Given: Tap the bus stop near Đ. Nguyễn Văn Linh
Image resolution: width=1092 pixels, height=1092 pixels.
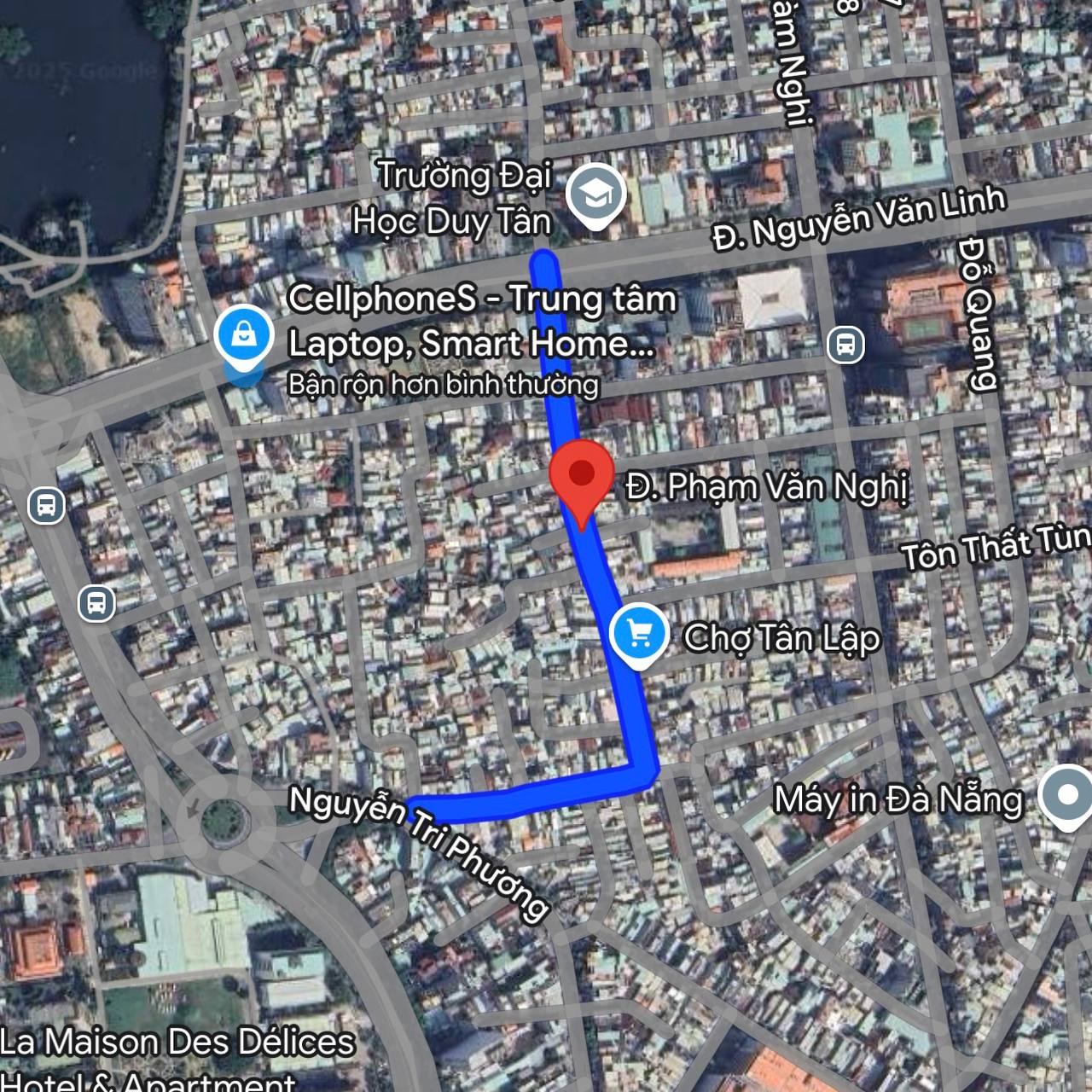Looking at the screenshot, I should coord(845,346).
